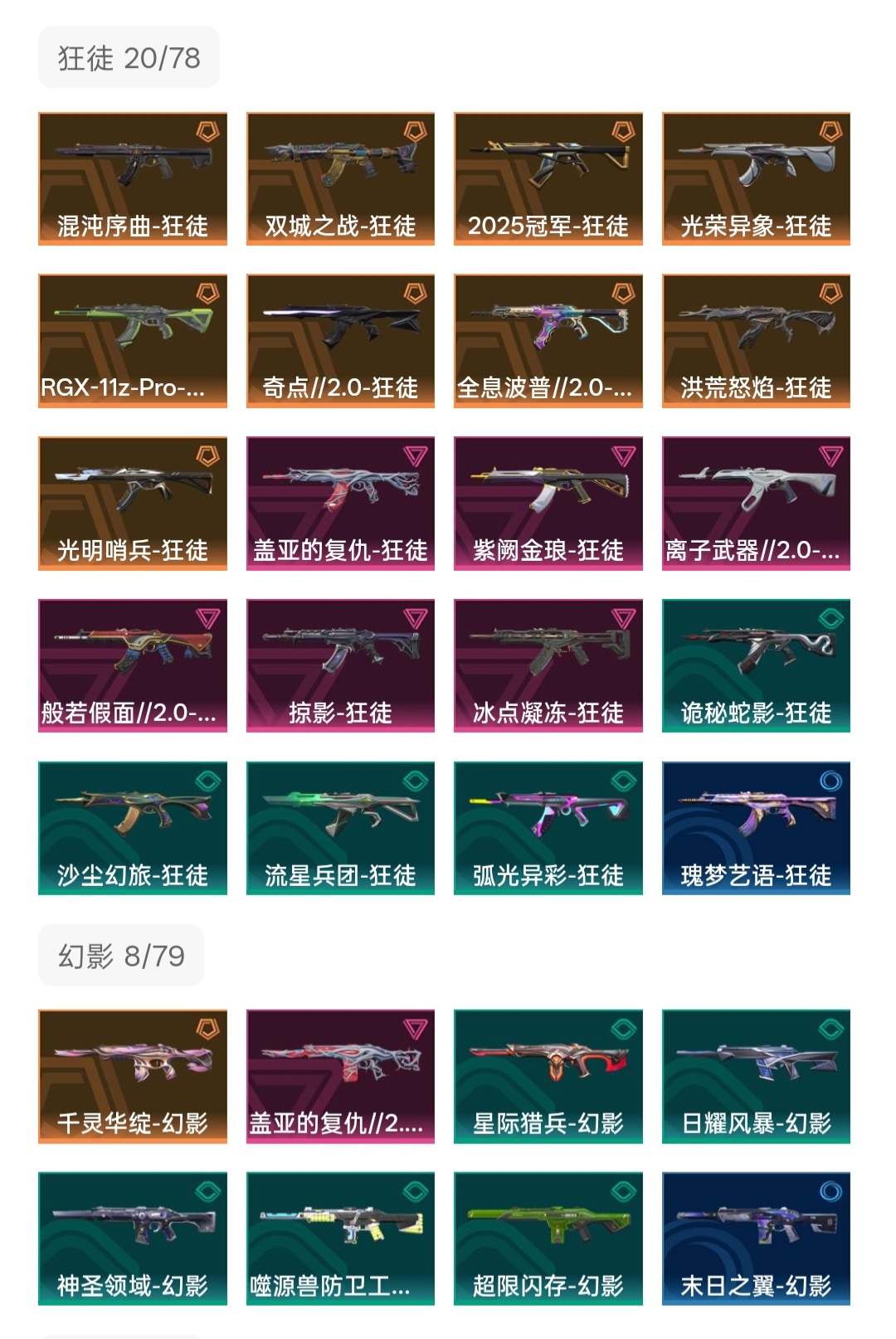View the 2025冠军-狂徒 skin

coord(548,178)
